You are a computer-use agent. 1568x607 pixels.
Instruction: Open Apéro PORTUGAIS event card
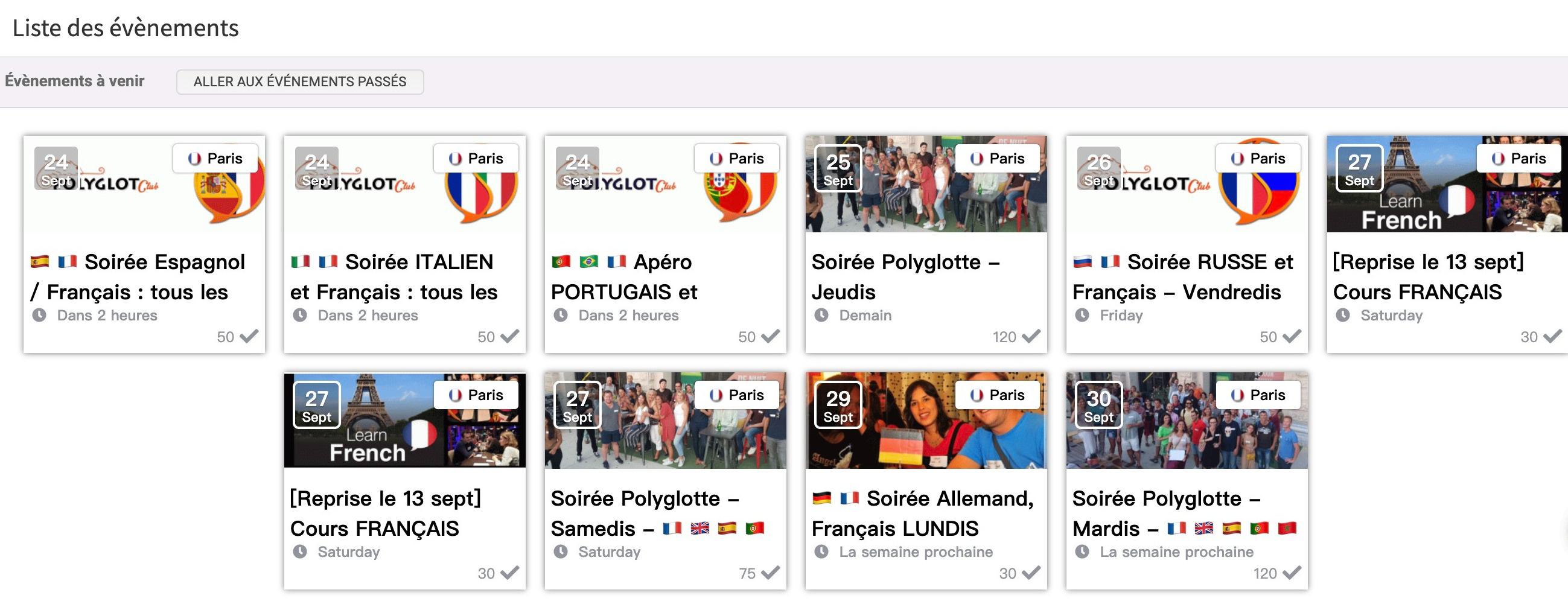pos(665,277)
